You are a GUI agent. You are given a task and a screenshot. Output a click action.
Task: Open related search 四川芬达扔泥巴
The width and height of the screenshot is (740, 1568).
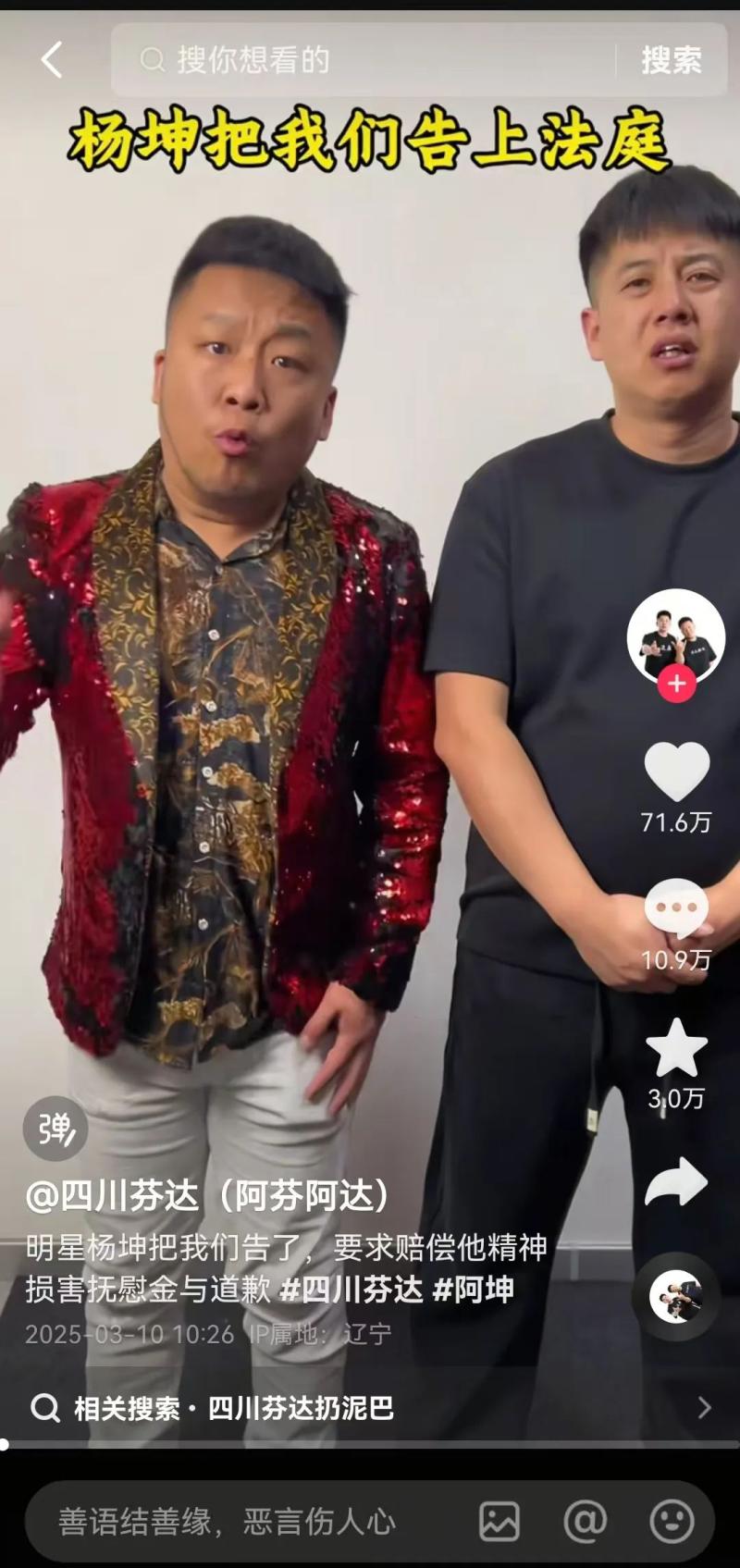pos(301,1408)
